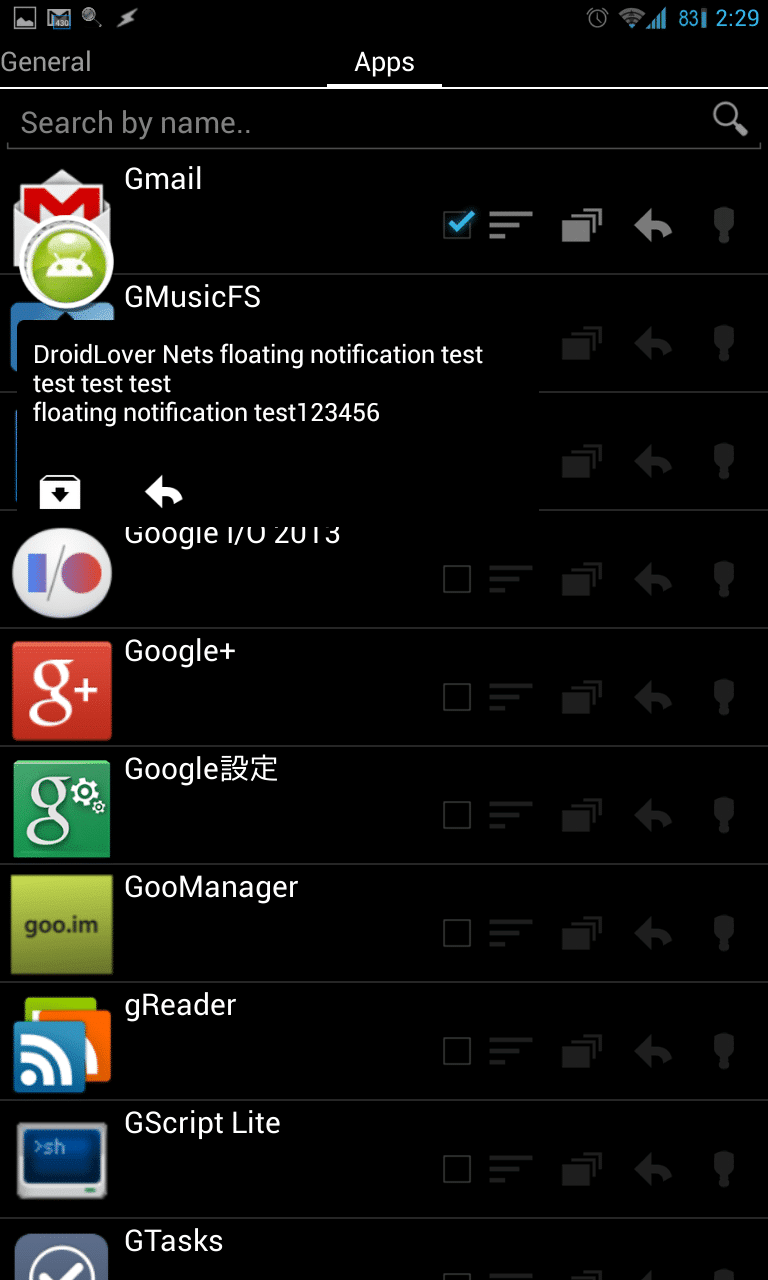Tap the LED light icon on the Gmail row
The height and width of the screenshot is (1280, 768).
pyautogui.click(x=723, y=225)
